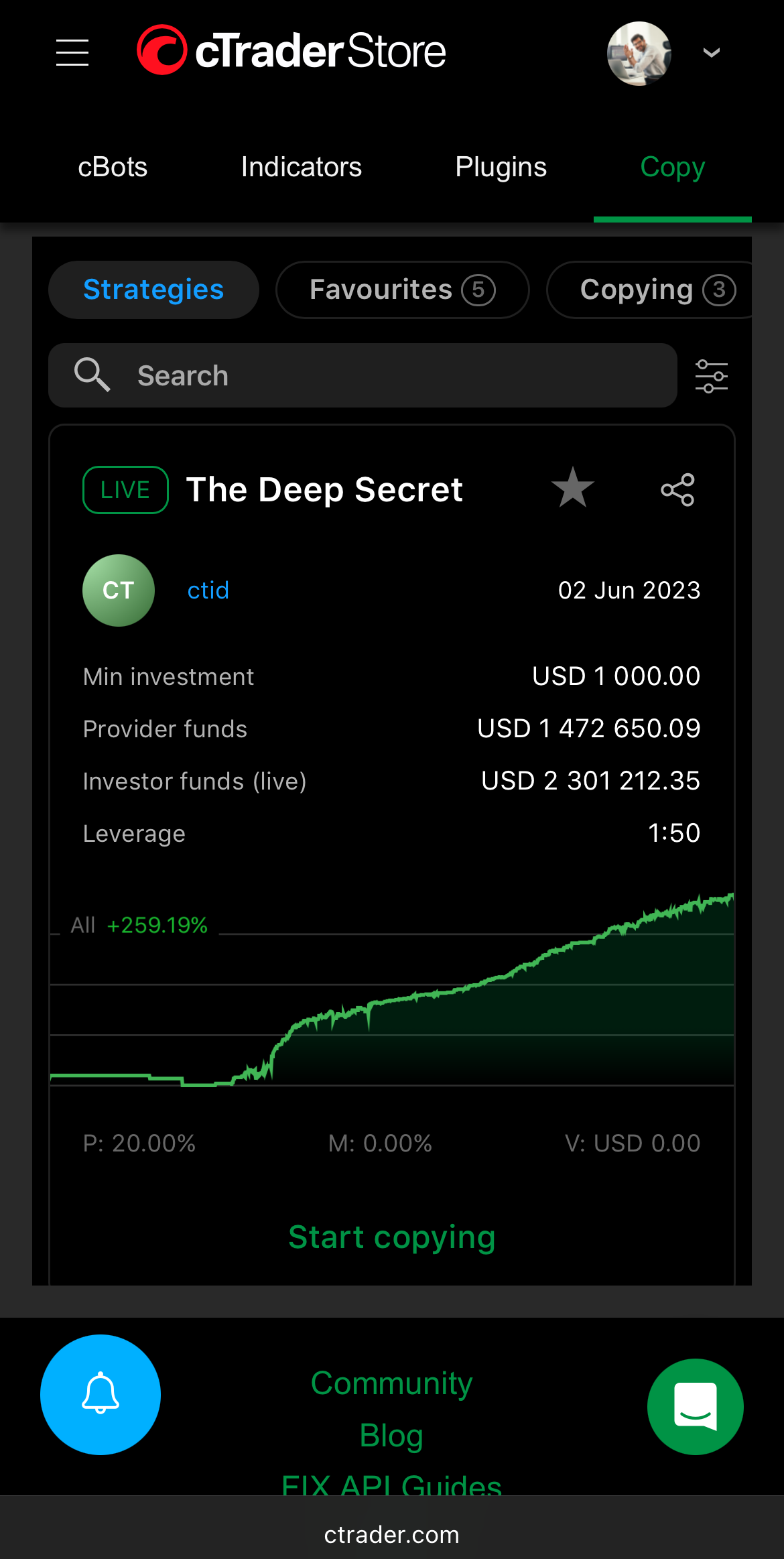Open the ctid provider profile
This screenshot has height=1559, width=784.
click(208, 590)
